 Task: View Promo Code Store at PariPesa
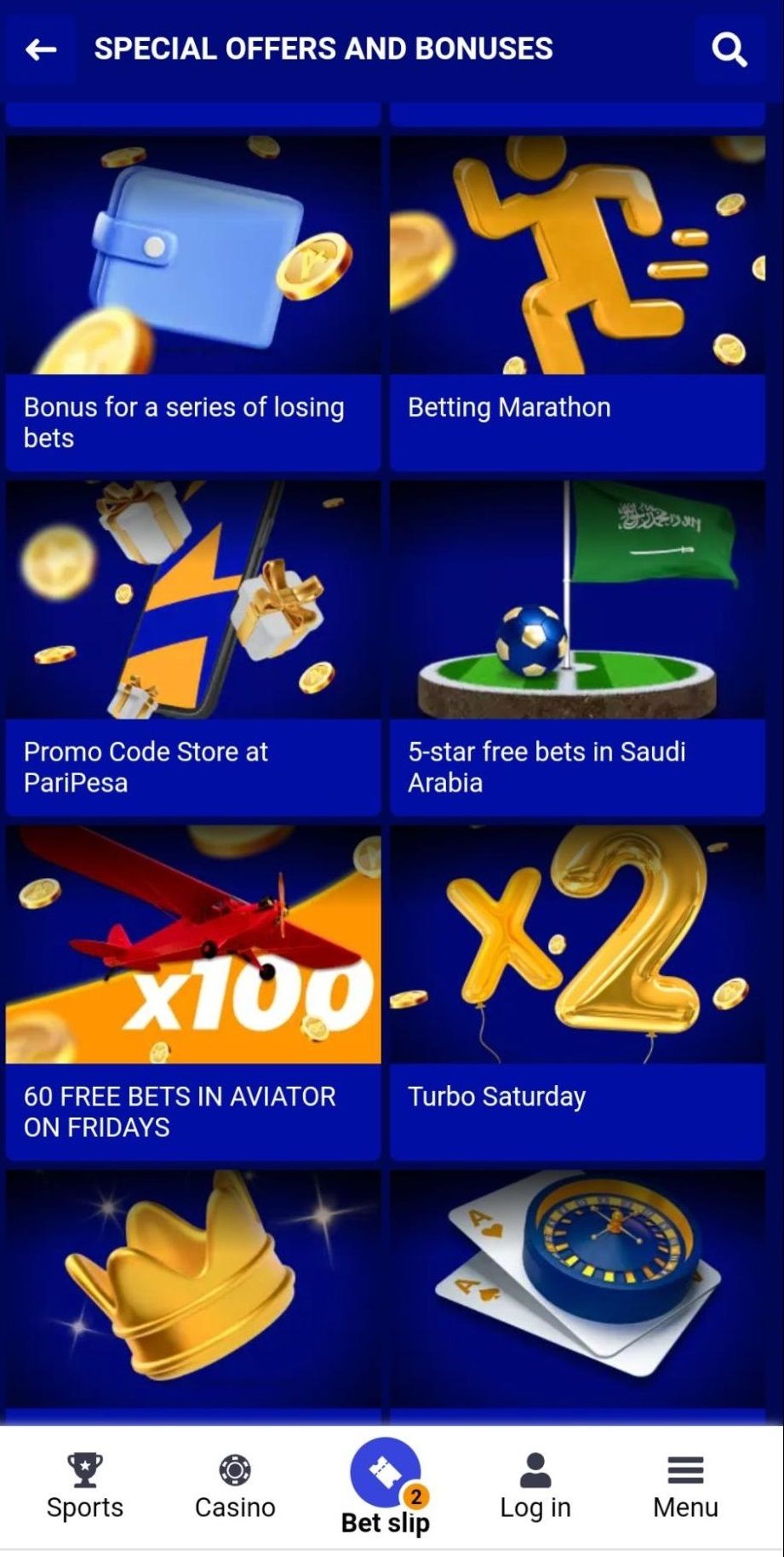[x=193, y=647]
